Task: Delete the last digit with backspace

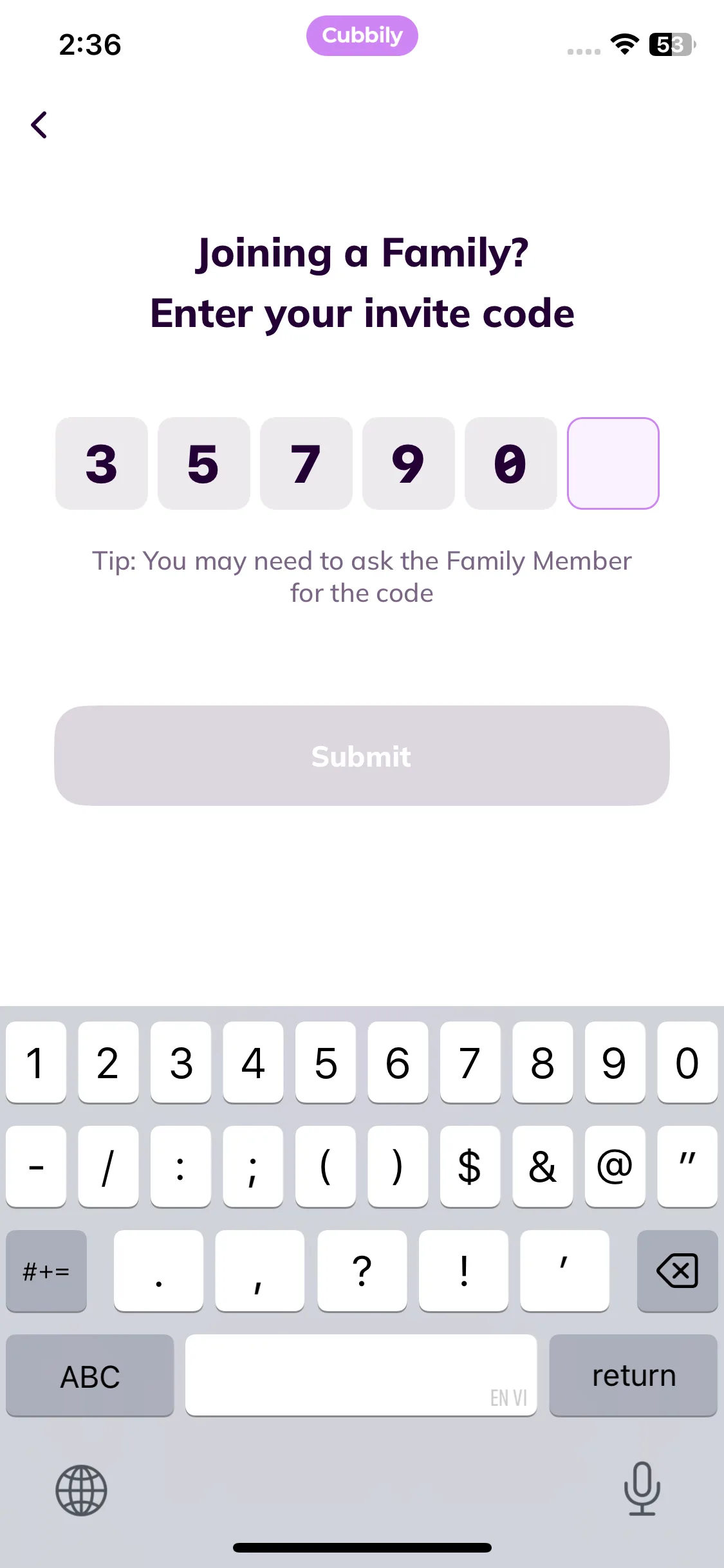Action: [676, 1271]
